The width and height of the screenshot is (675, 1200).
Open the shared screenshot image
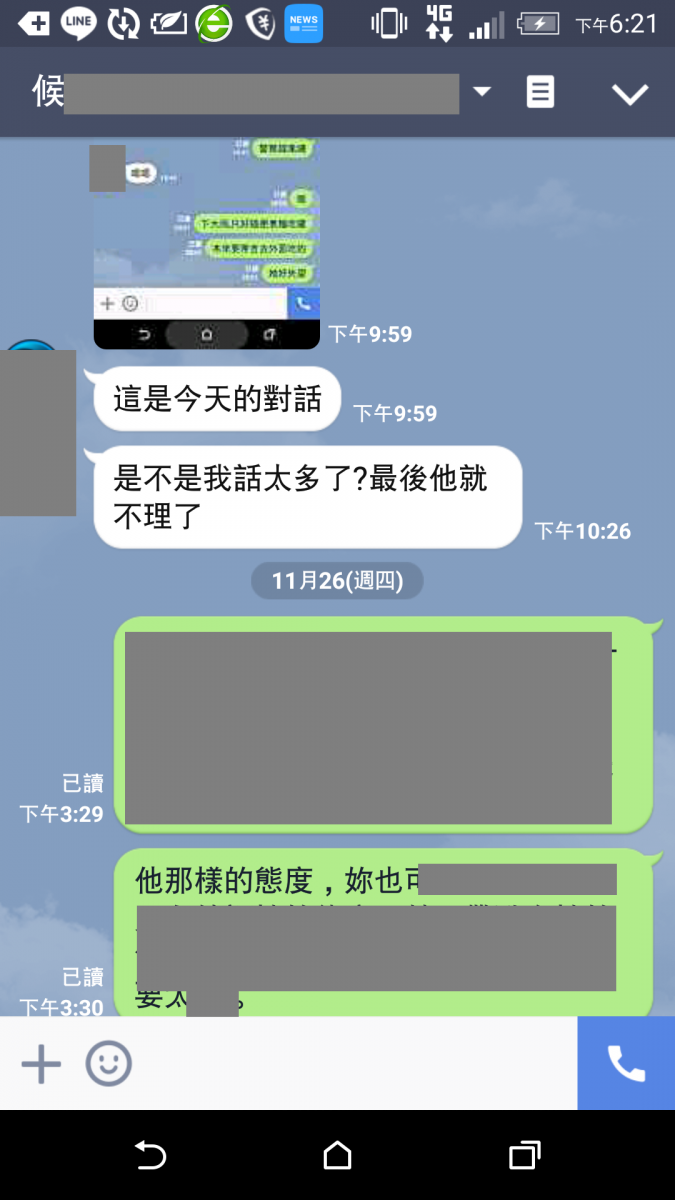[x=206, y=245]
